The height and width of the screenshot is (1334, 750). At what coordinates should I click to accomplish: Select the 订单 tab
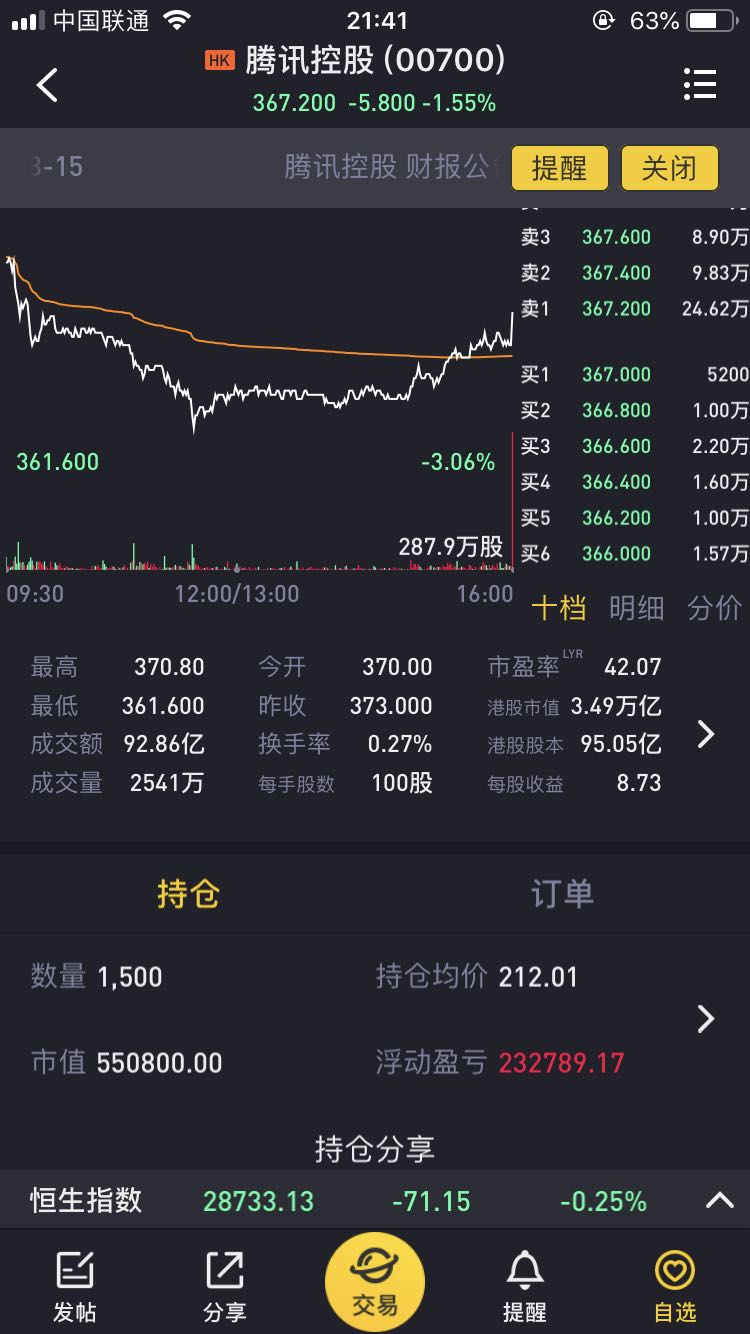tap(562, 894)
